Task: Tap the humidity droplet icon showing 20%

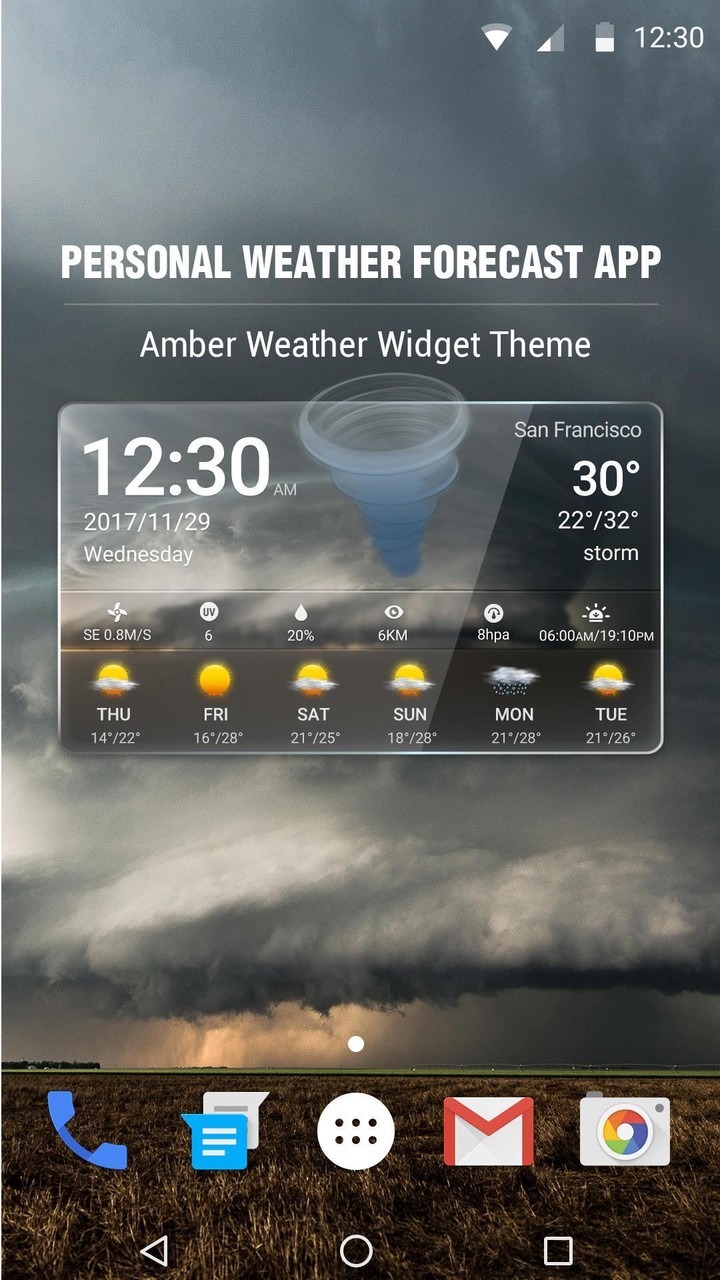Action: point(301,611)
